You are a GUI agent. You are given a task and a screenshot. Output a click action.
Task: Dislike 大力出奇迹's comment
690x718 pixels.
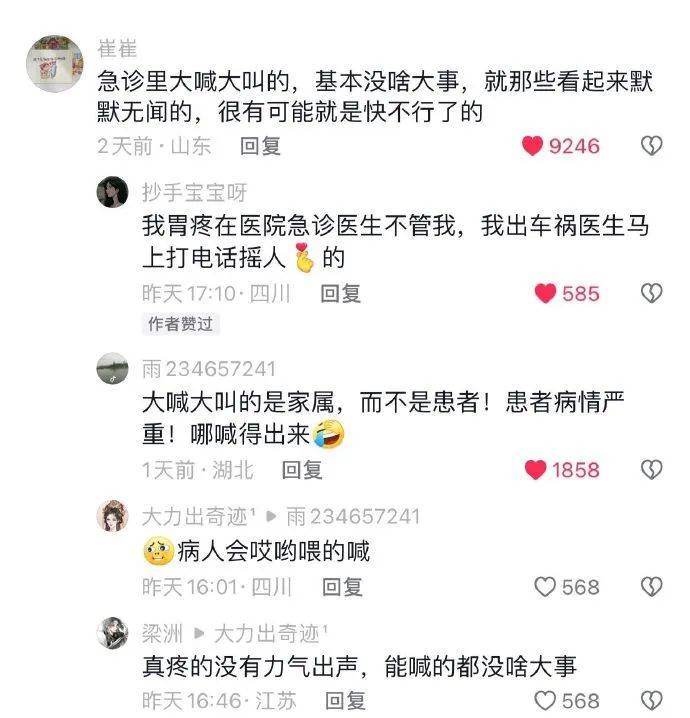[651, 587]
